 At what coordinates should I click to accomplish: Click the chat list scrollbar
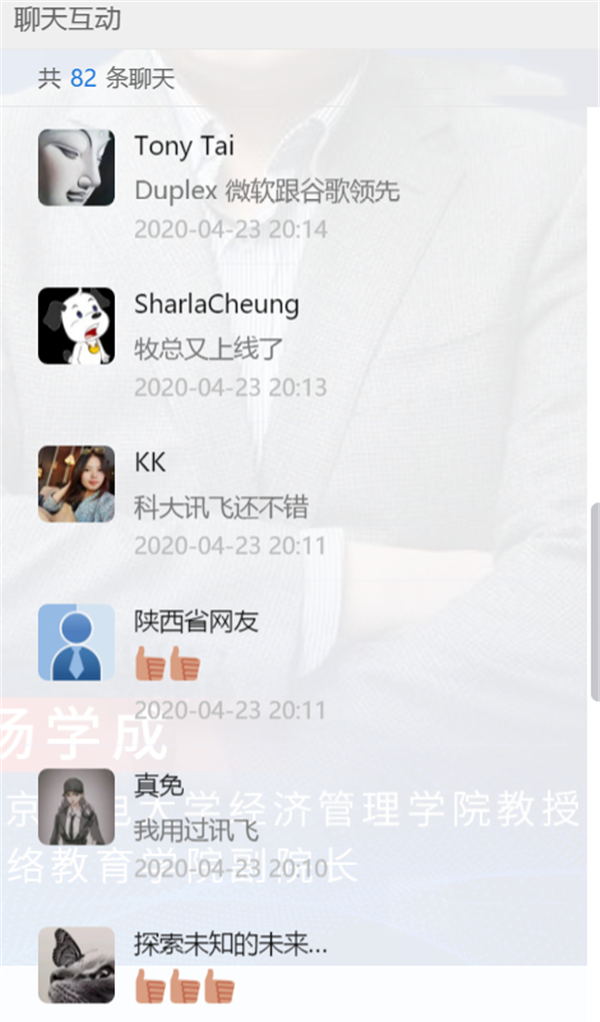click(x=595, y=600)
